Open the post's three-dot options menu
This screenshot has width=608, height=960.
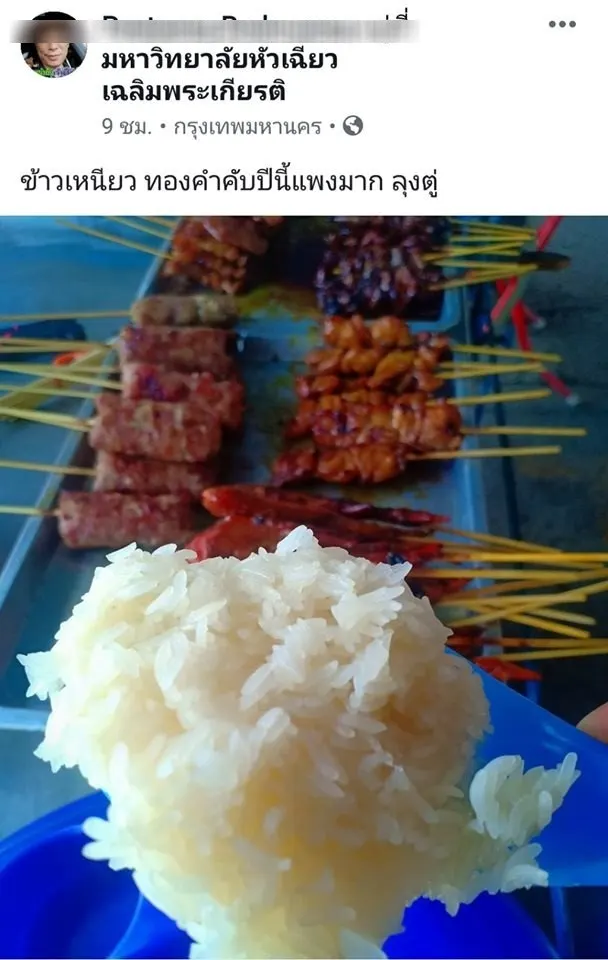[562, 24]
